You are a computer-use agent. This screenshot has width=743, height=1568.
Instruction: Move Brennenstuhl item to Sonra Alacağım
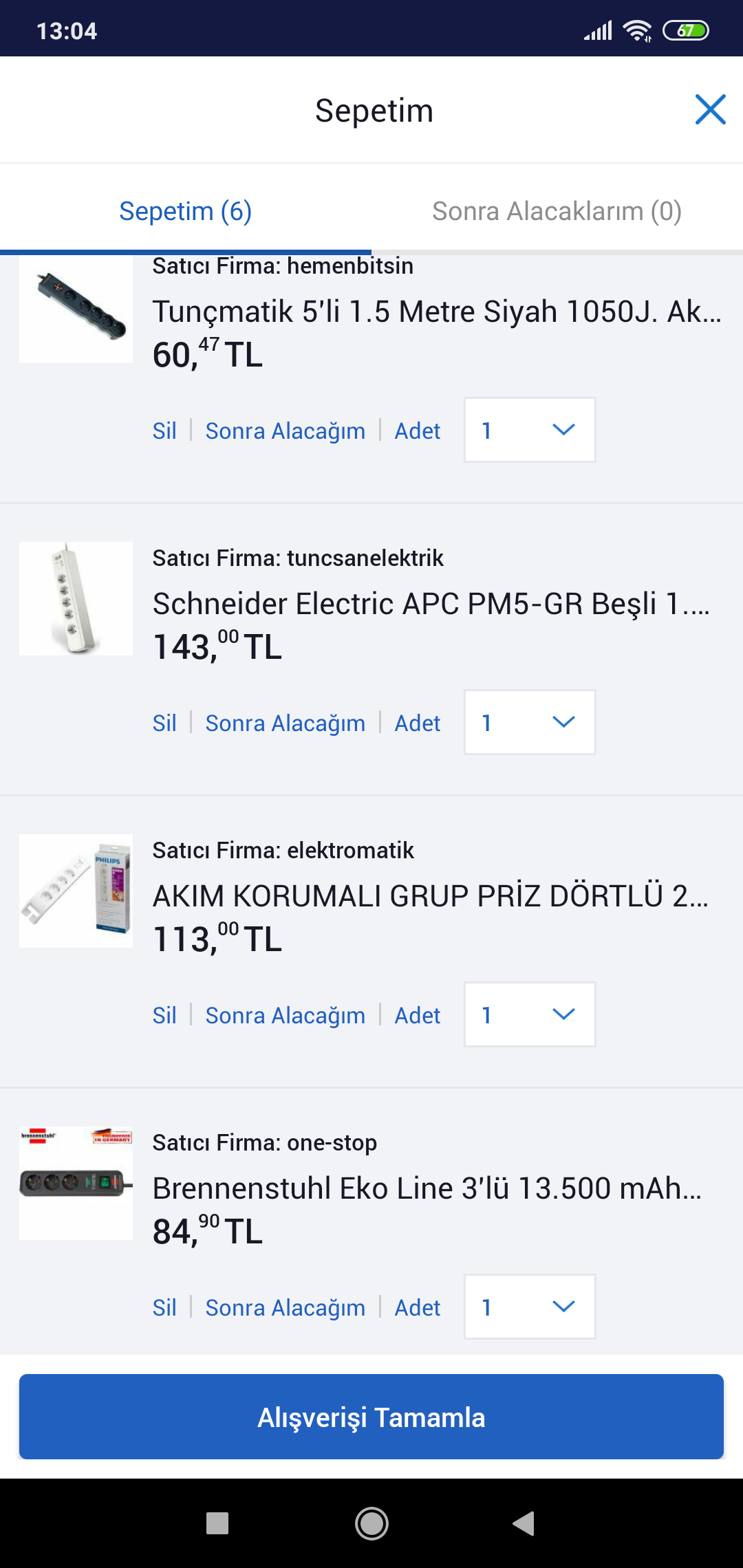[x=285, y=1308]
